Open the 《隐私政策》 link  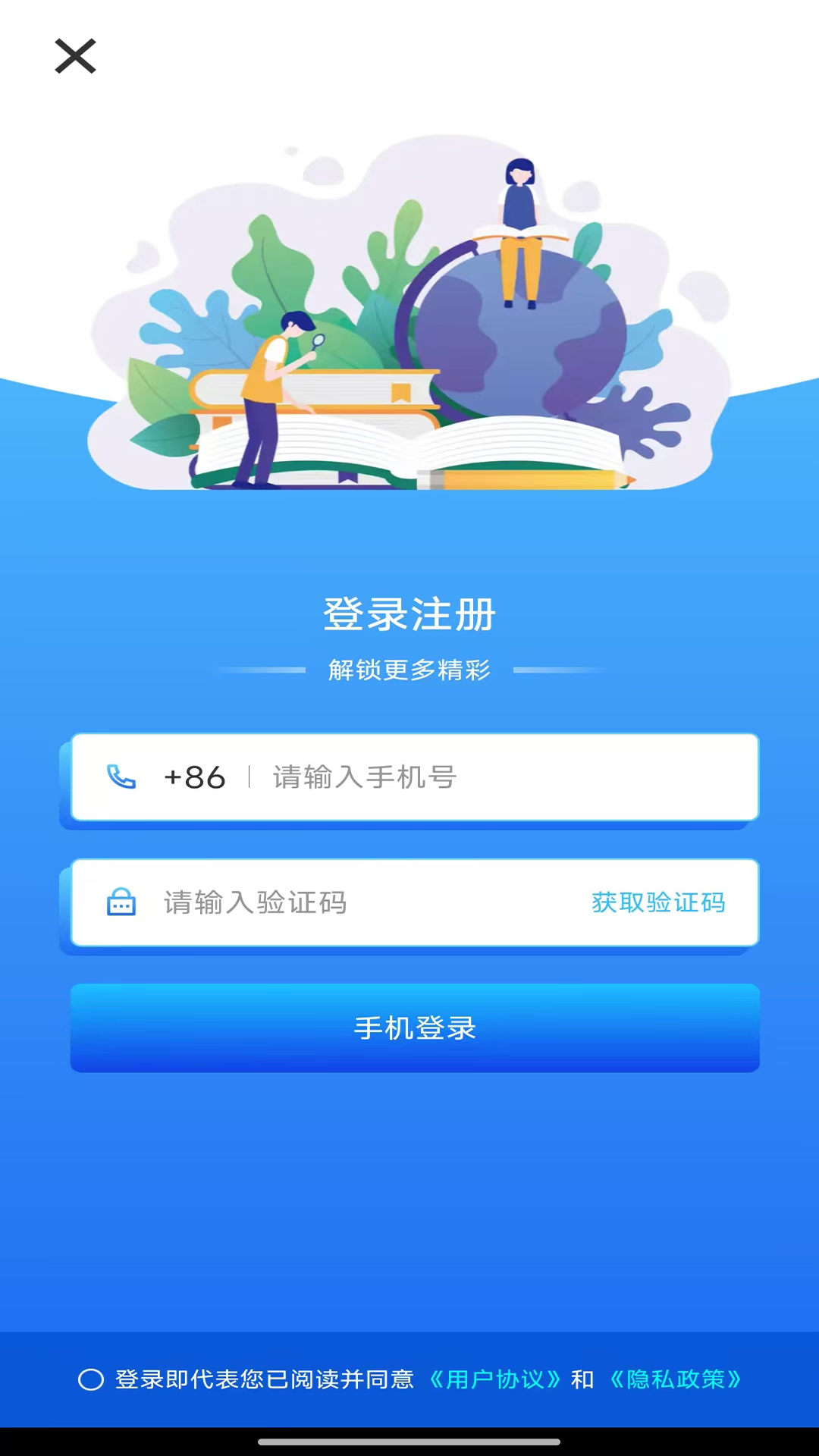[675, 1379]
